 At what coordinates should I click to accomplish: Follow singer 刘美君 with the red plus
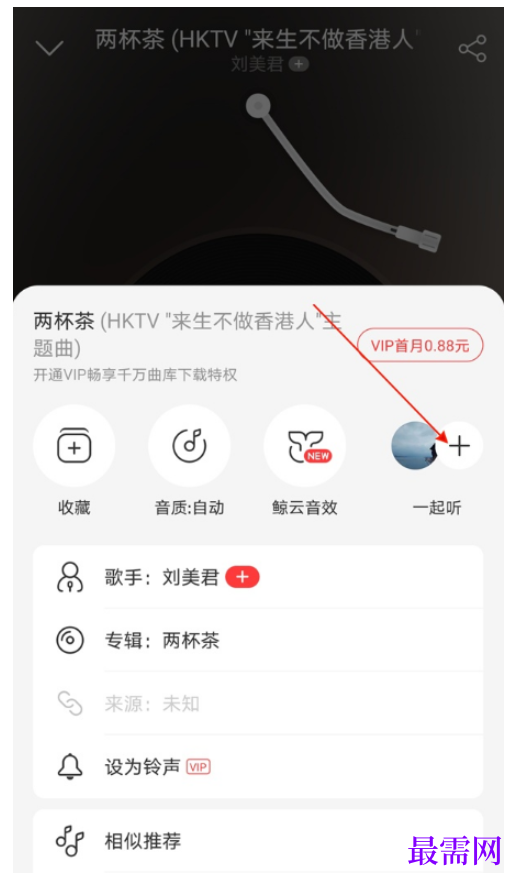pos(243,577)
